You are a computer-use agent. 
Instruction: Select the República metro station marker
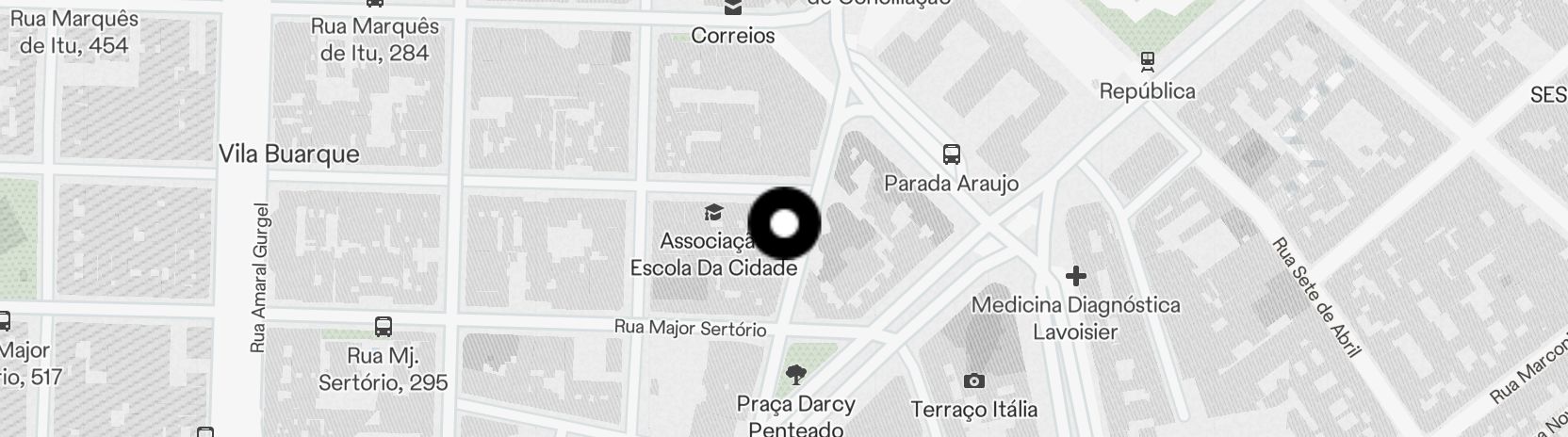(x=1147, y=62)
